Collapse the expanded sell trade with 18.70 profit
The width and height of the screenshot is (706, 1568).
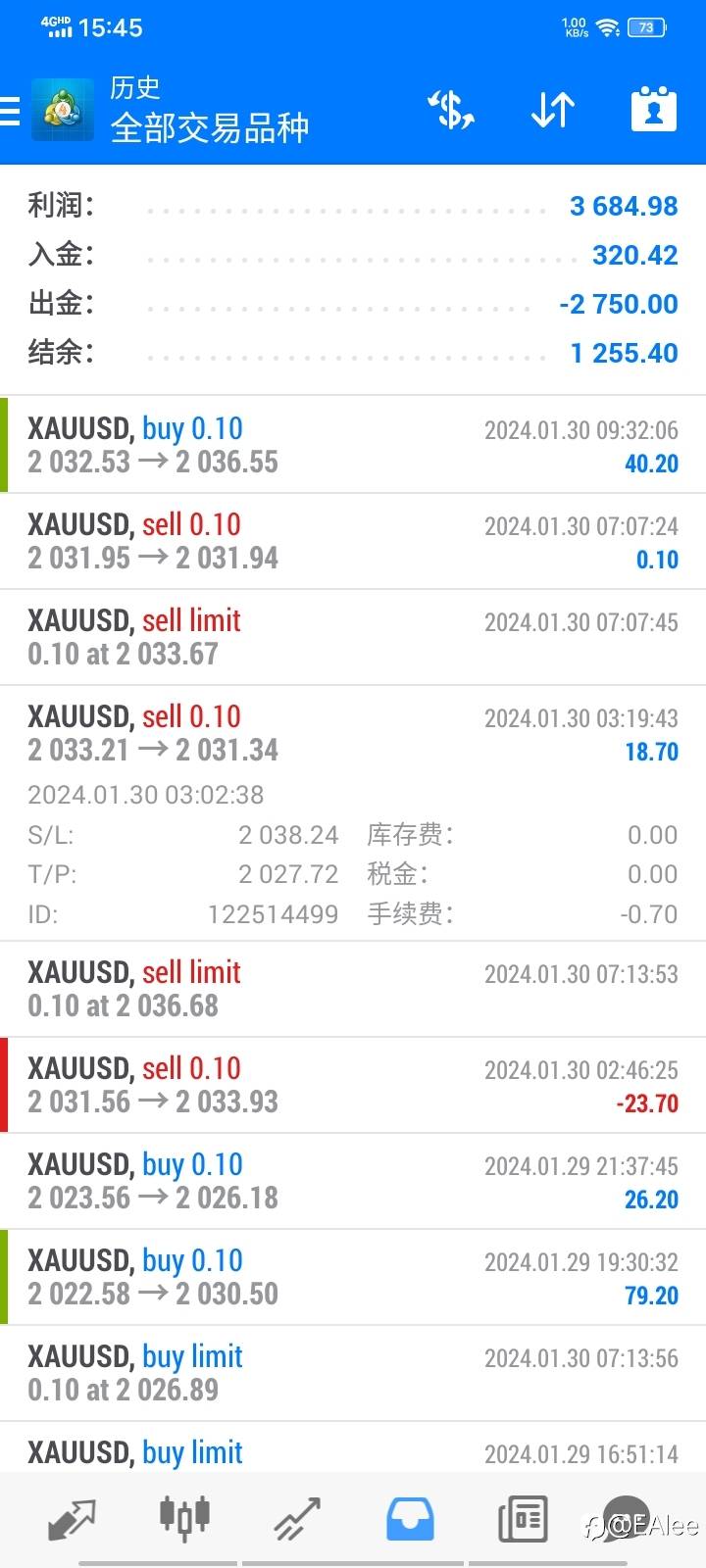(x=353, y=733)
